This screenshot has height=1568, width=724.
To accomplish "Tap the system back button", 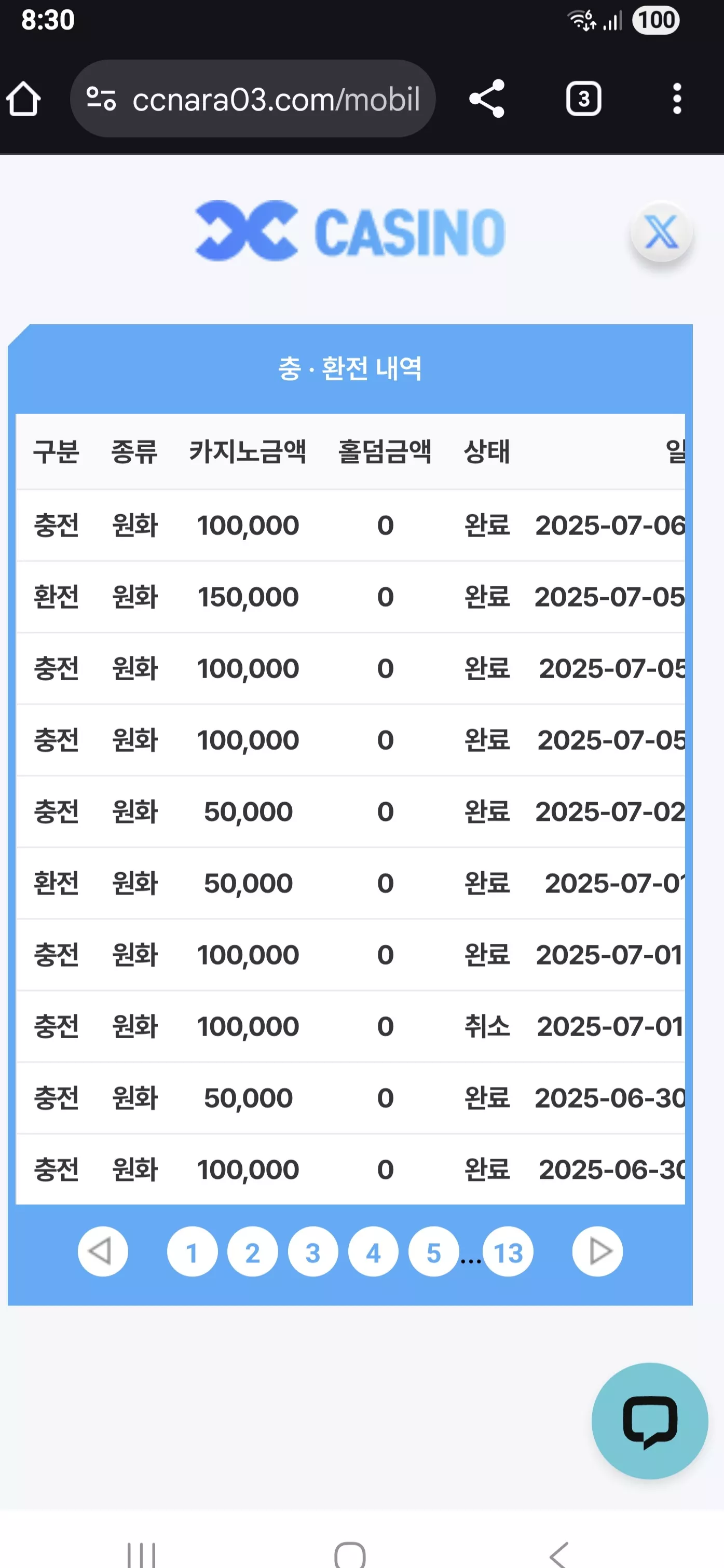I will coord(559,1554).
